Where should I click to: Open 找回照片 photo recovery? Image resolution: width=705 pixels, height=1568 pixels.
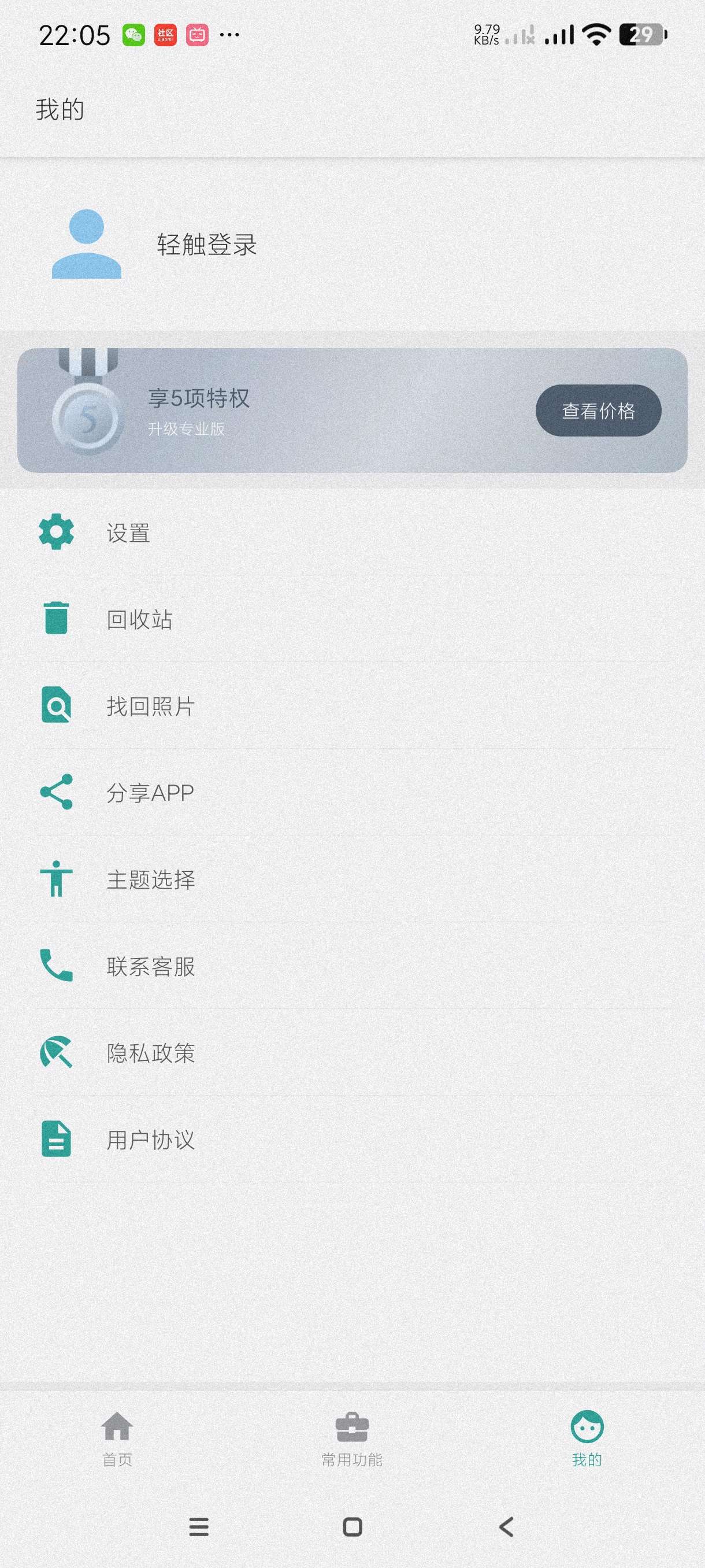click(150, 706)
